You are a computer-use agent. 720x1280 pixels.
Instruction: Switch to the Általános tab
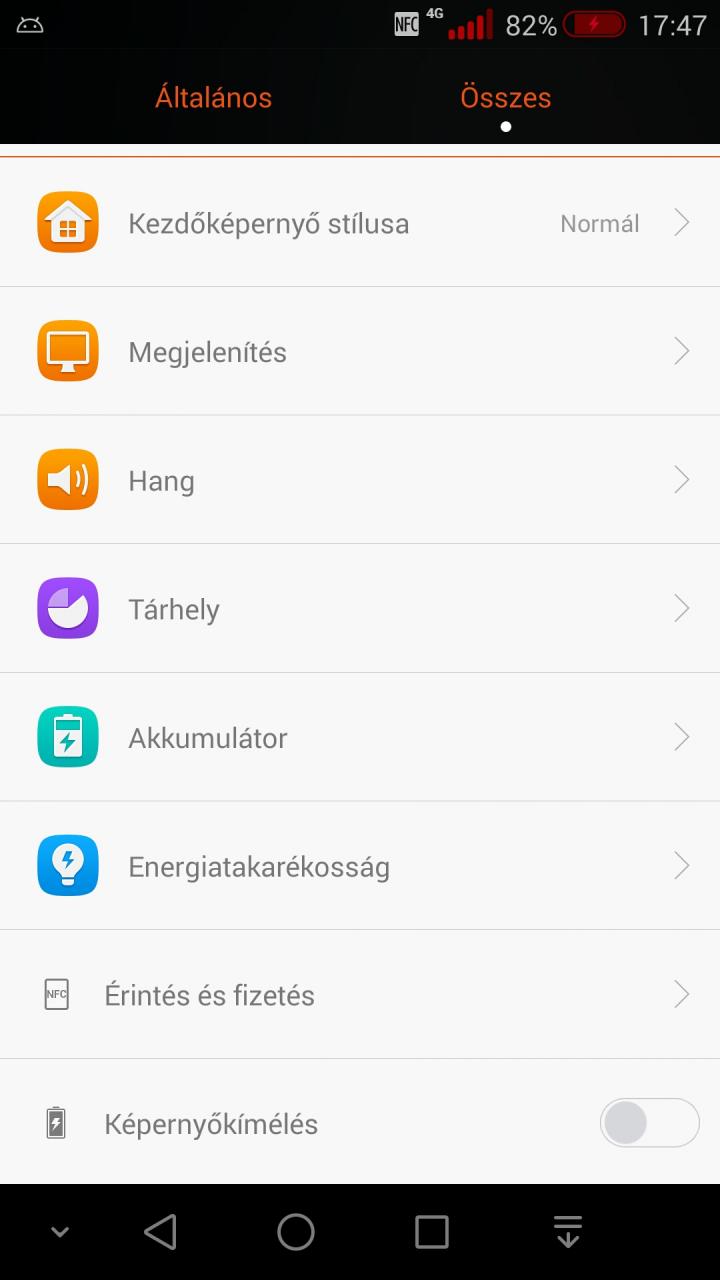tap(213, 97)
